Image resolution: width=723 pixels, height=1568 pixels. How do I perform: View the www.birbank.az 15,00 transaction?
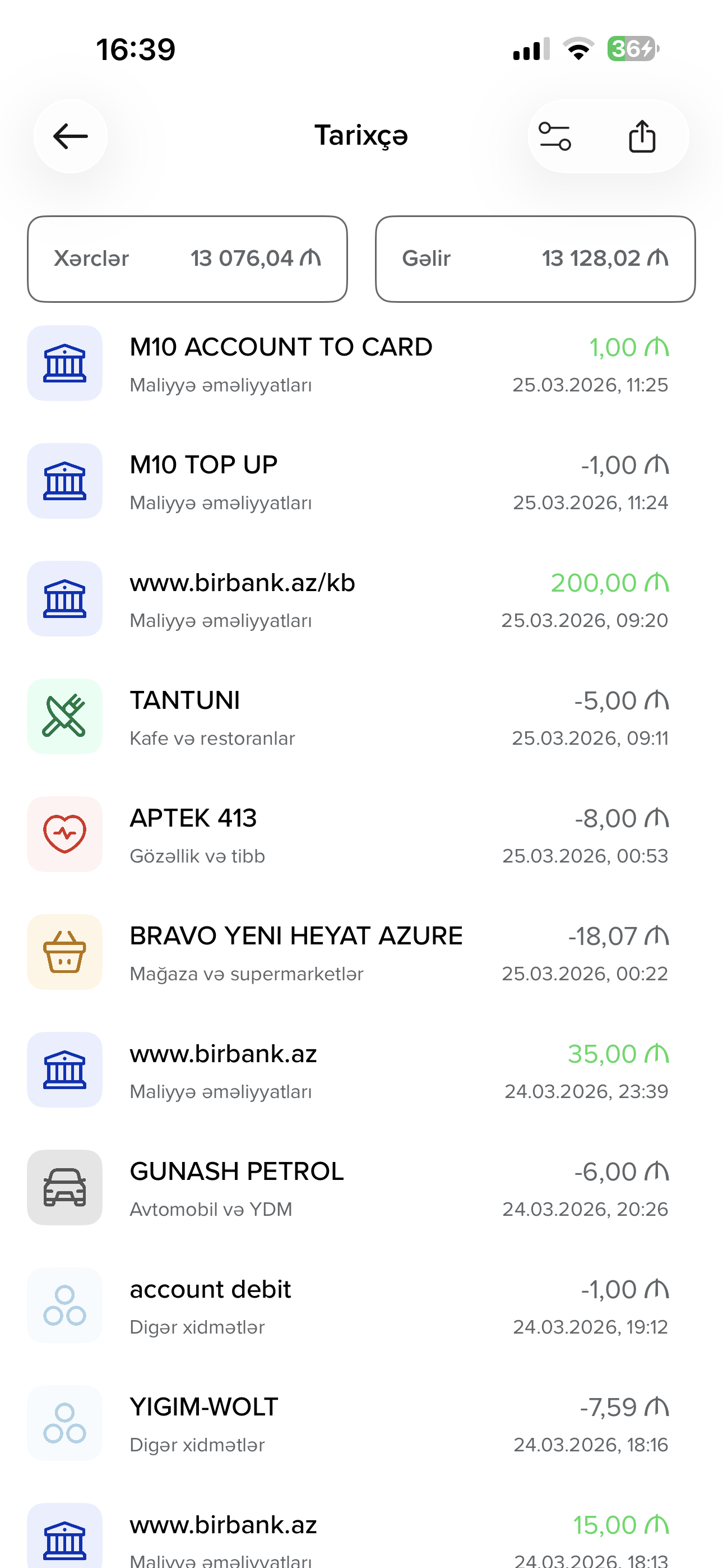click(361, 1537)
